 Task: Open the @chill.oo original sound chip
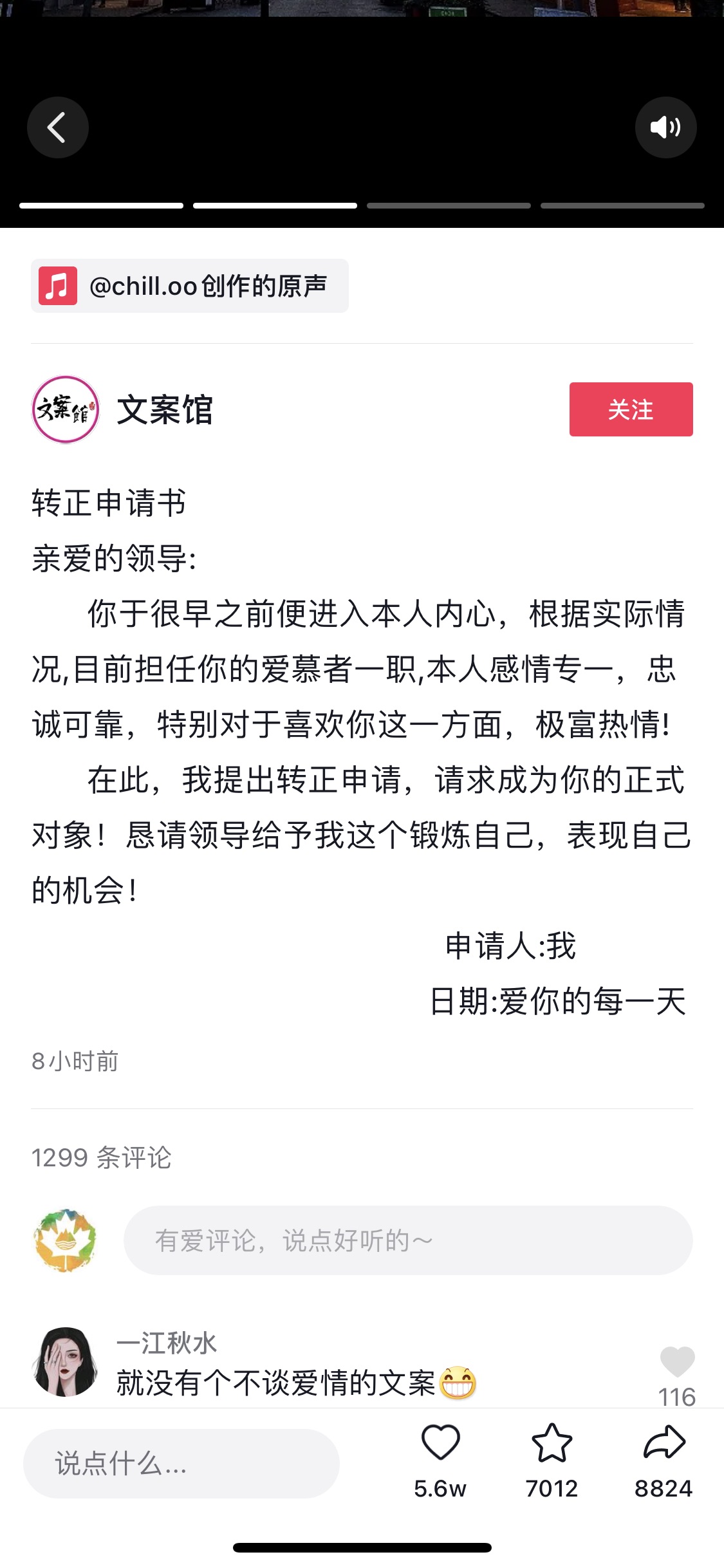point(190,286)
